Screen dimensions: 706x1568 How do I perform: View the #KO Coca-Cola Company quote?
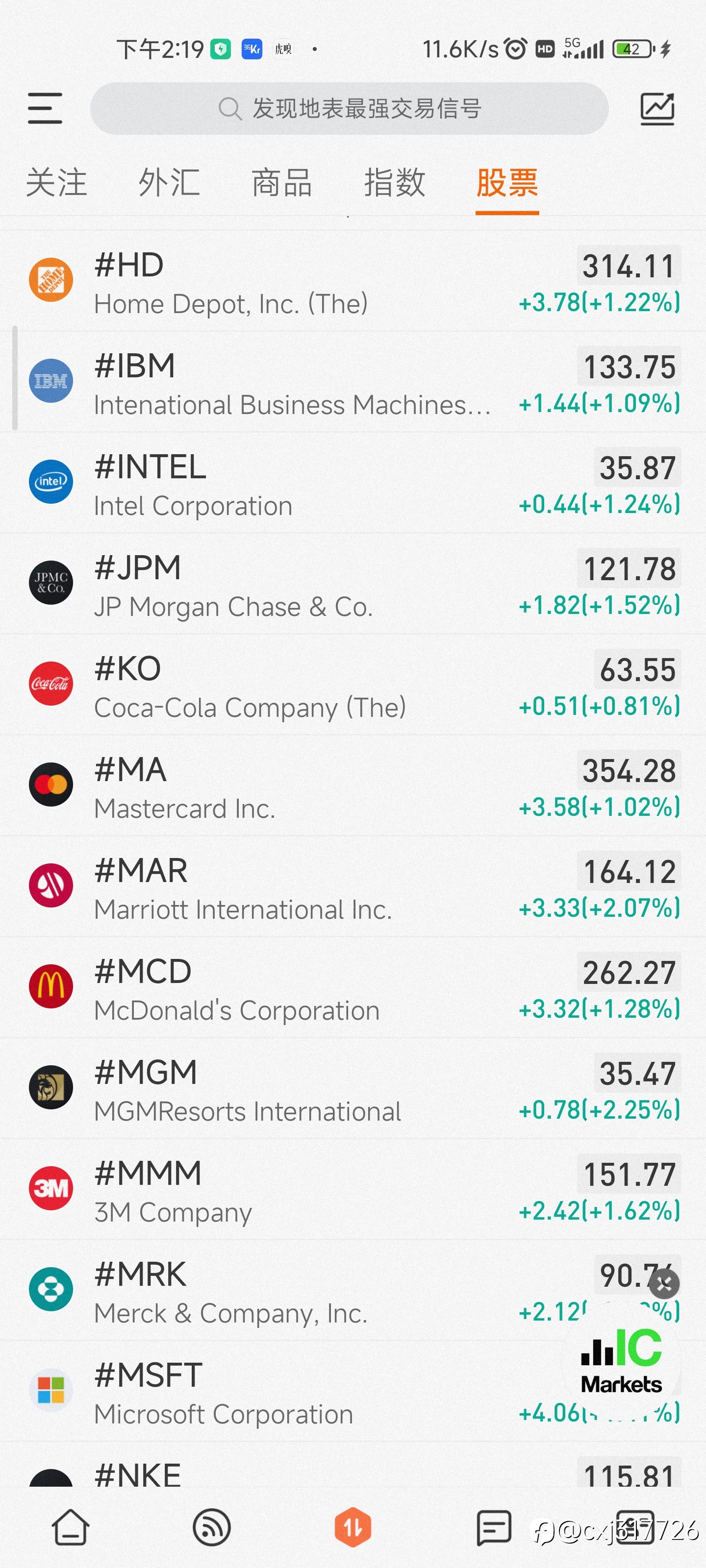pos(353,686)
